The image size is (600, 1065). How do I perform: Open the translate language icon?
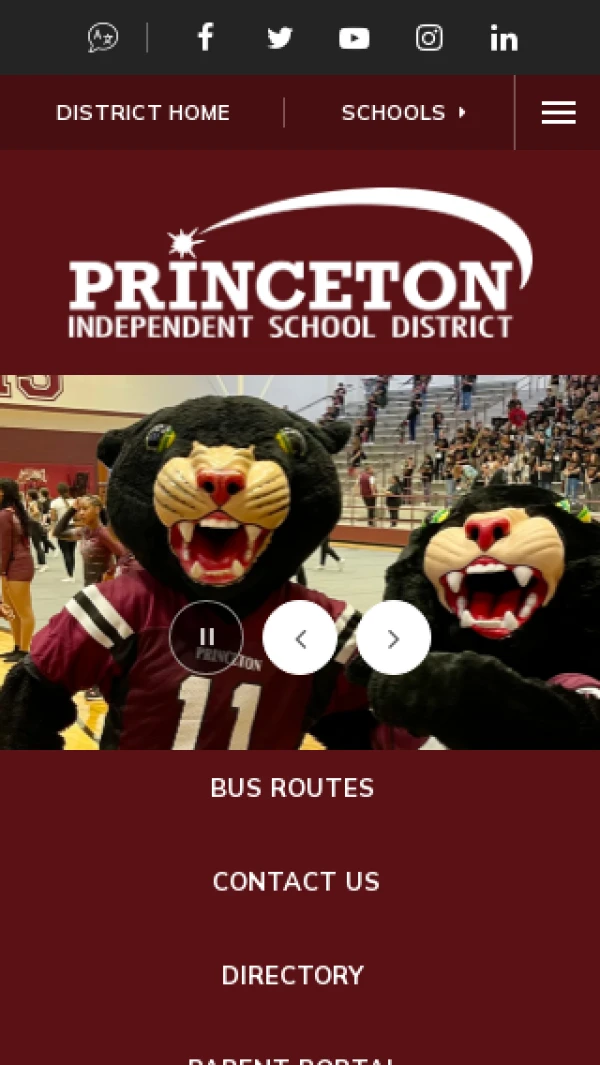point(103,38)
